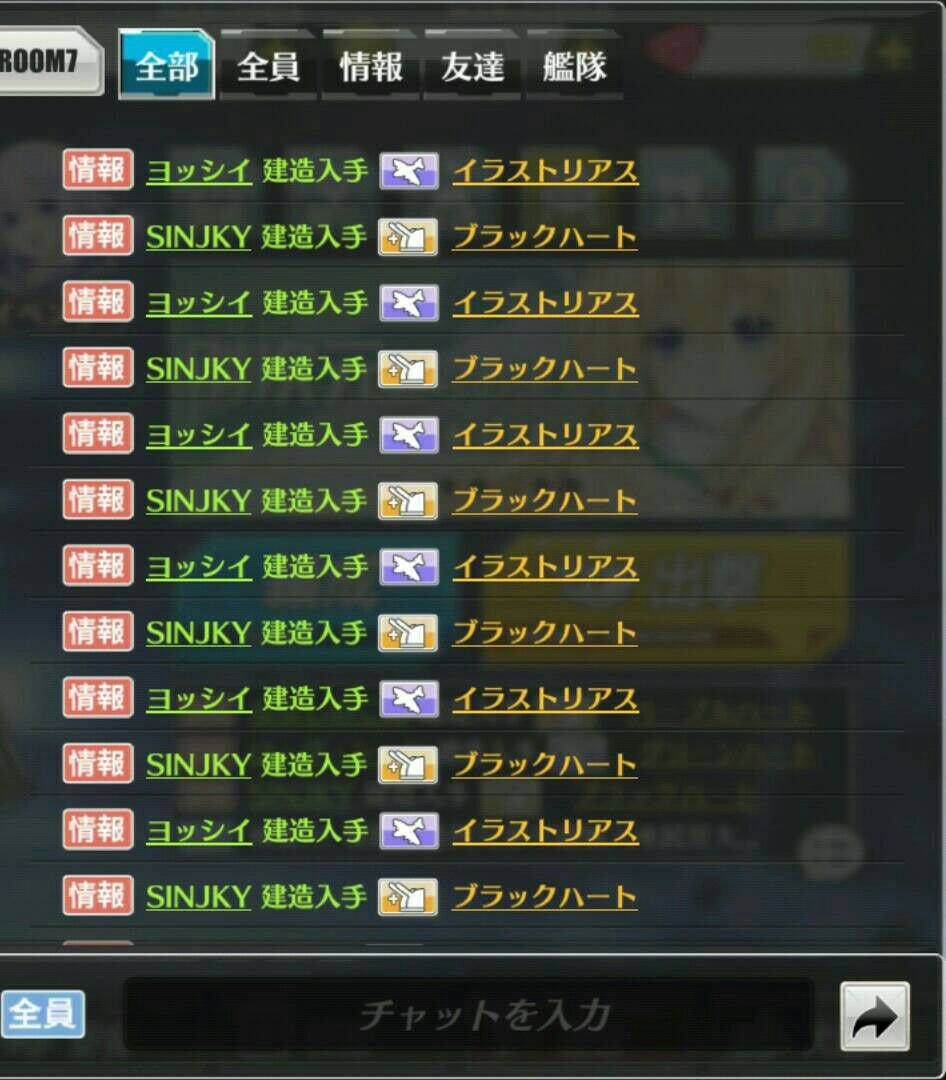The image size is (946, 1080).
Task: Open the 友達 tab
Action: point(473,66)
